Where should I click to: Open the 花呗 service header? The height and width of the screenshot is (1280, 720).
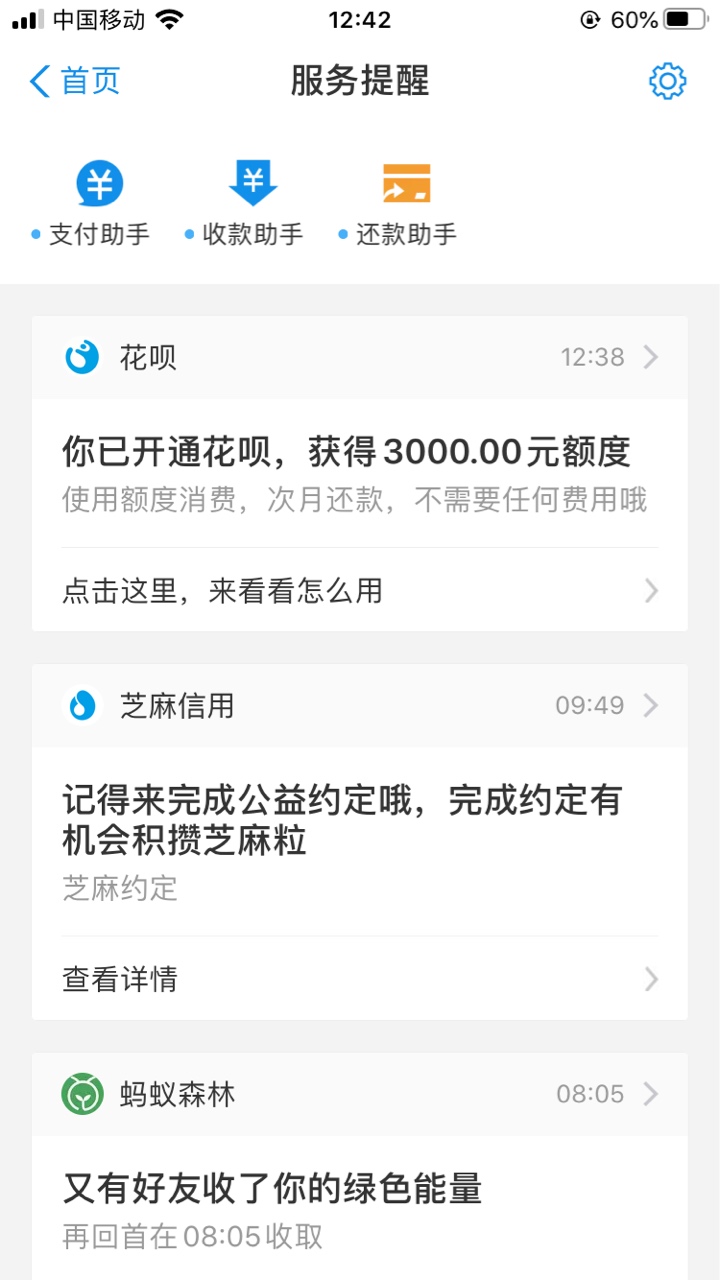coord(360,357)
